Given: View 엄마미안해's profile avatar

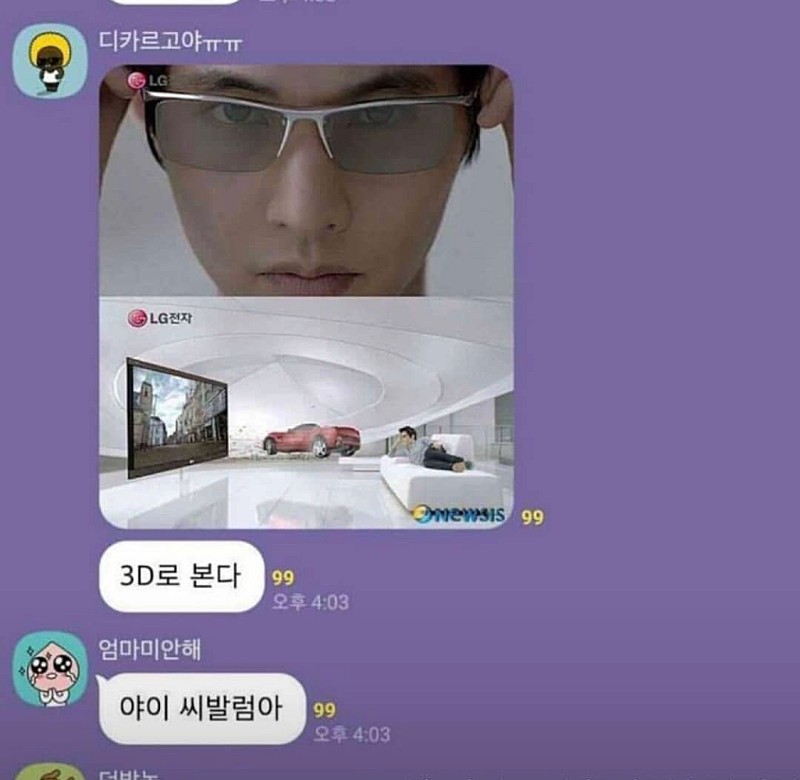Looking at the screenshot, I should (48, 669).
